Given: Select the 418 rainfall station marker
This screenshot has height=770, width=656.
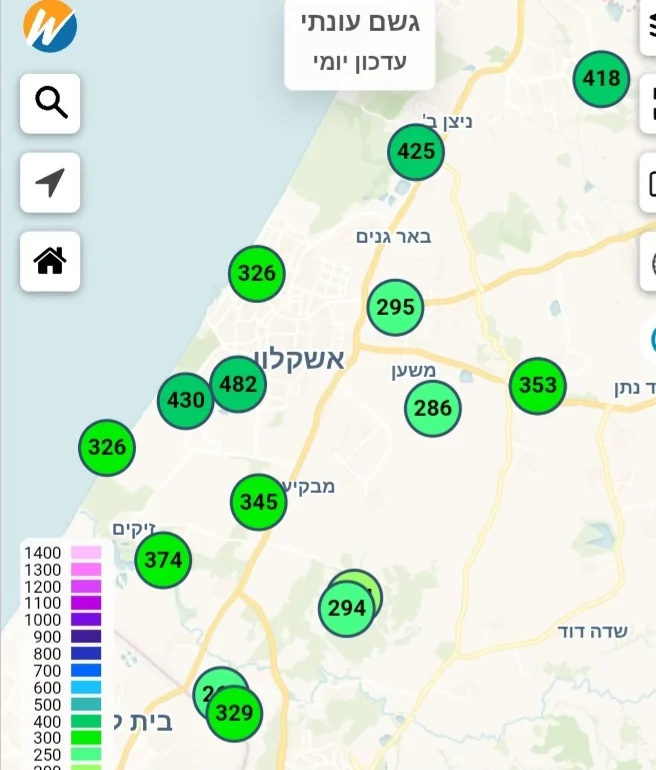Looking at the screenshot, I should [x=602, y=77].
